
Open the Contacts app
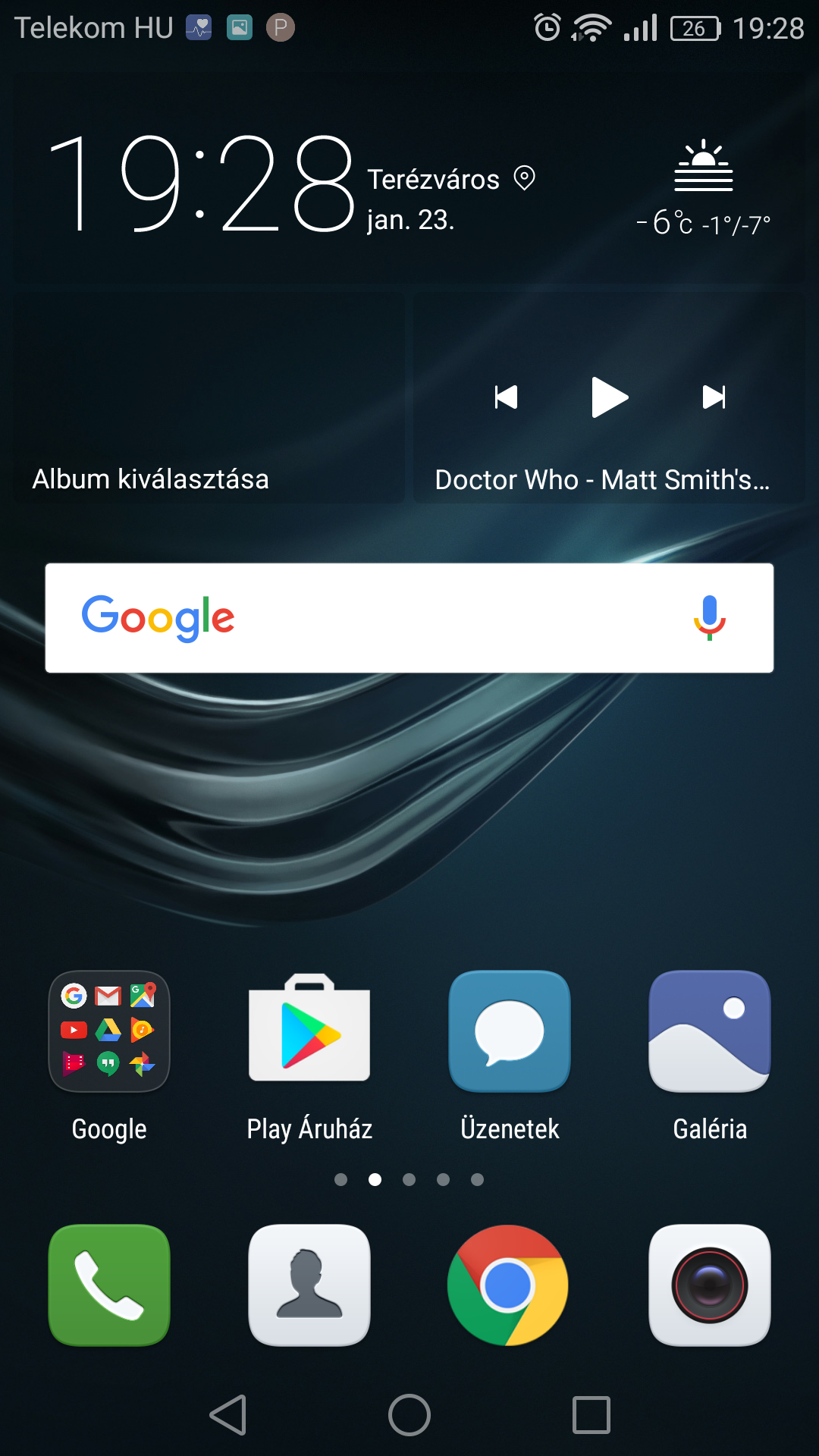click(x=309, y=1285)
